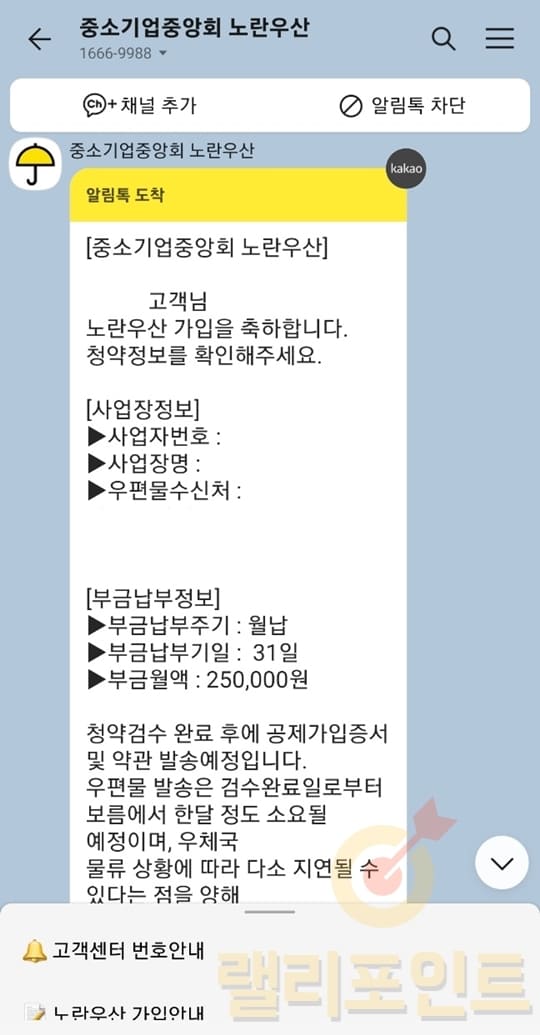Go back using the arrow
The width and height of the screenshot is (540, 1035).
tap(39, 40)
